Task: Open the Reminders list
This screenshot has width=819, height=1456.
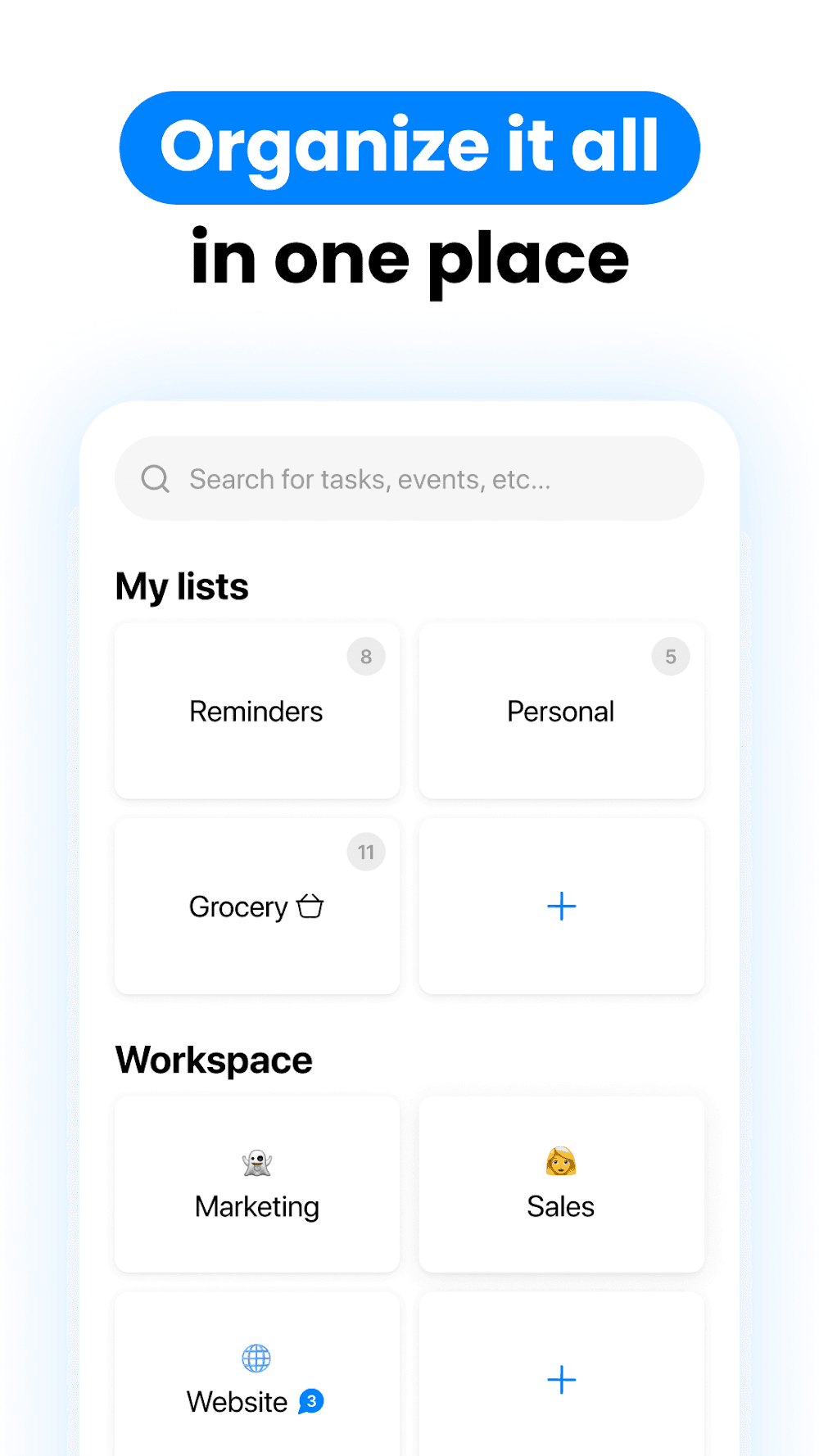Action: point(256,711)
